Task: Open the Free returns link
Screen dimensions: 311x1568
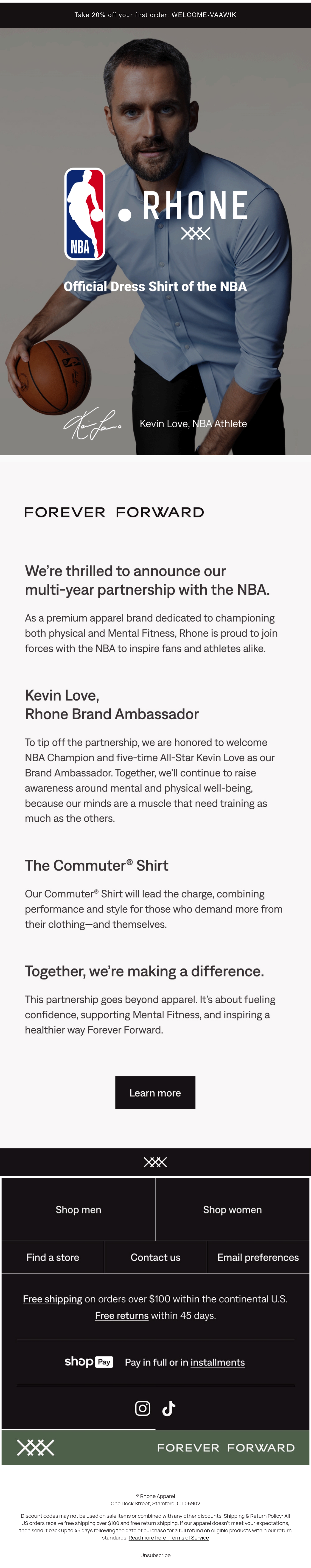Action: click(x=122, y=1315)
